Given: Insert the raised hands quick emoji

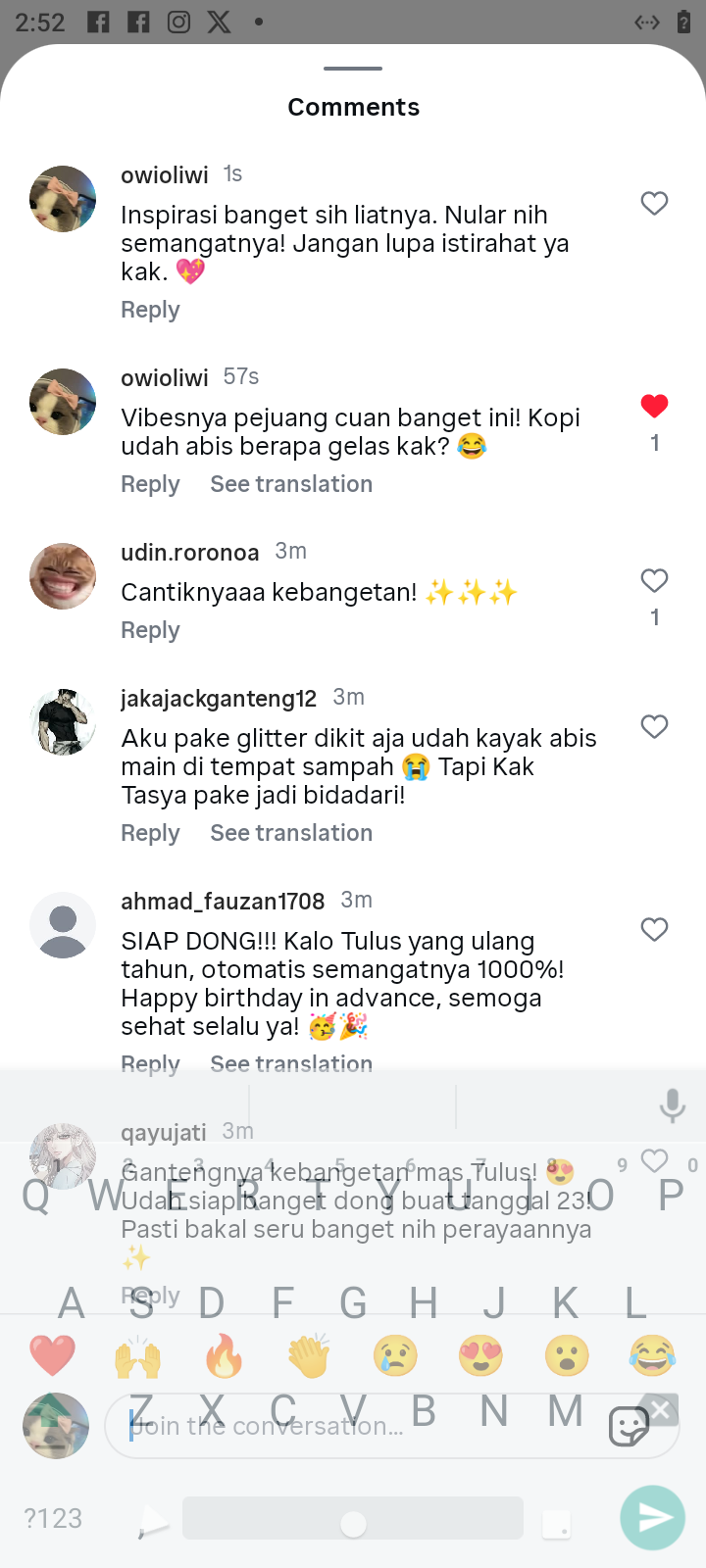Looking at the screenshot, I should click(x=138, y=1356).
